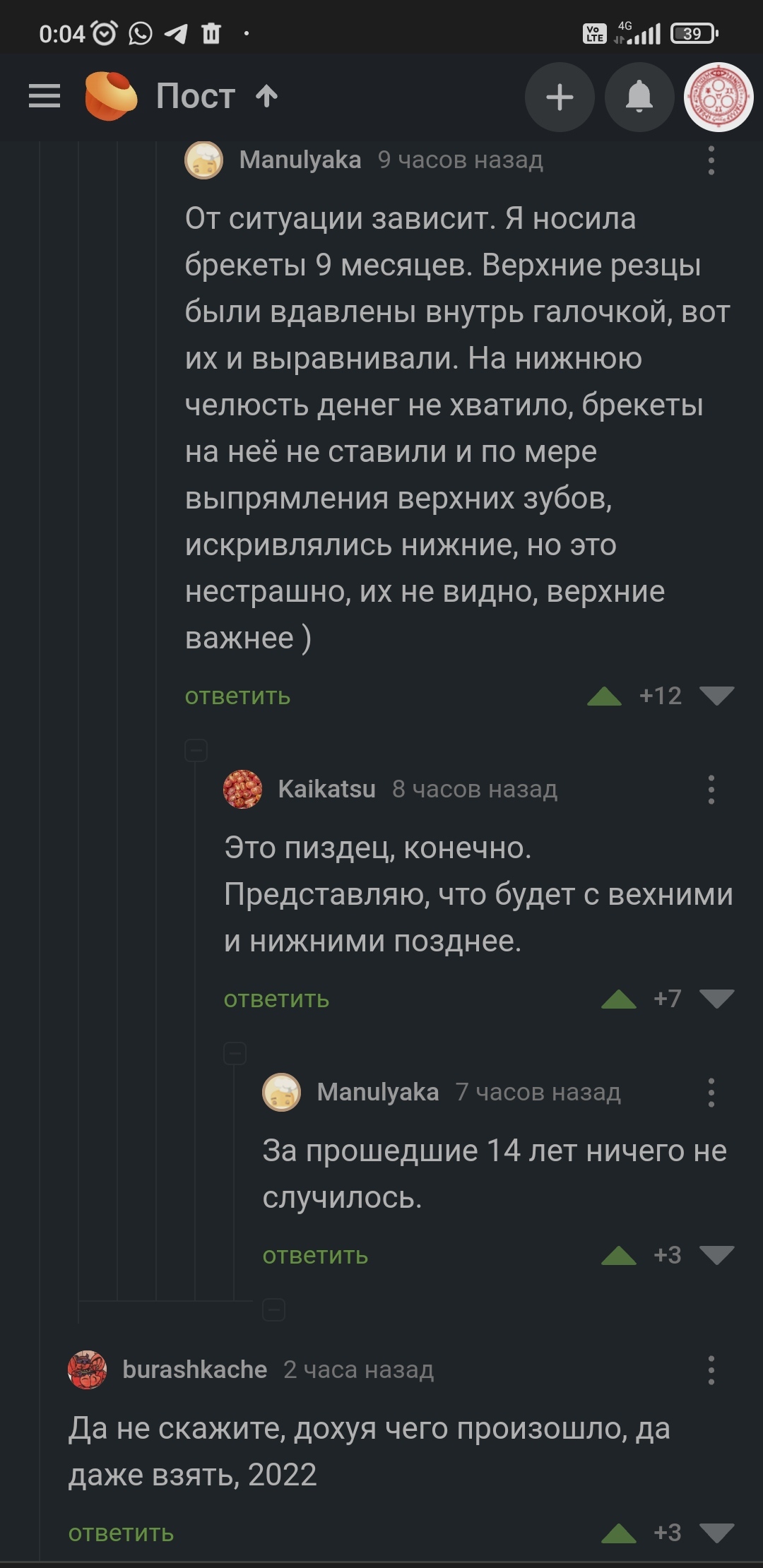Open options menu for burashkache's comment
Viewport: 763px width, 1568px height.
point(711,1370)
